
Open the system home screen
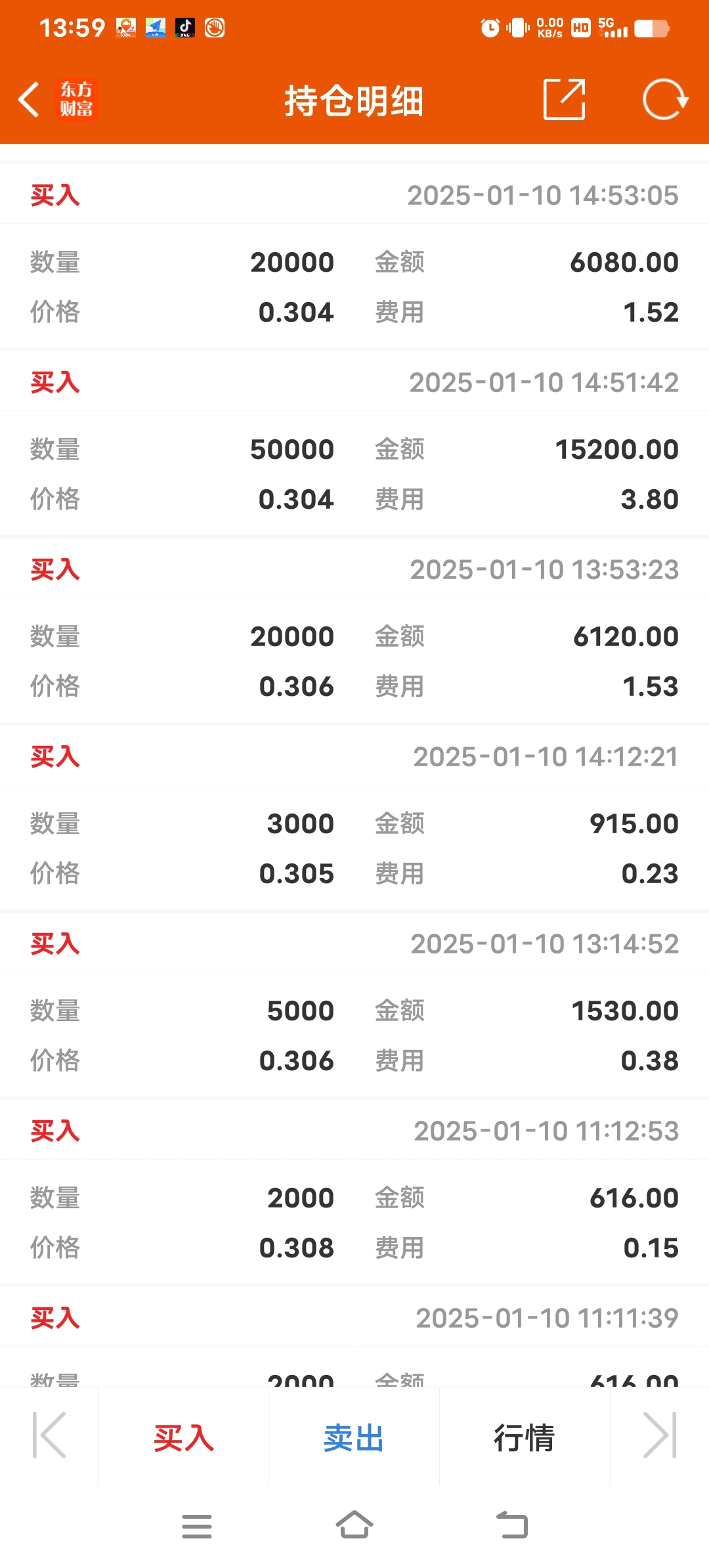[354, 1525]
